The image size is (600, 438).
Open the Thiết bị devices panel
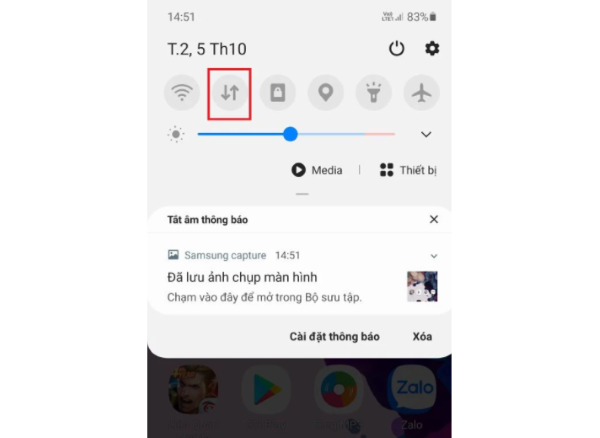(x=408, y=170)
